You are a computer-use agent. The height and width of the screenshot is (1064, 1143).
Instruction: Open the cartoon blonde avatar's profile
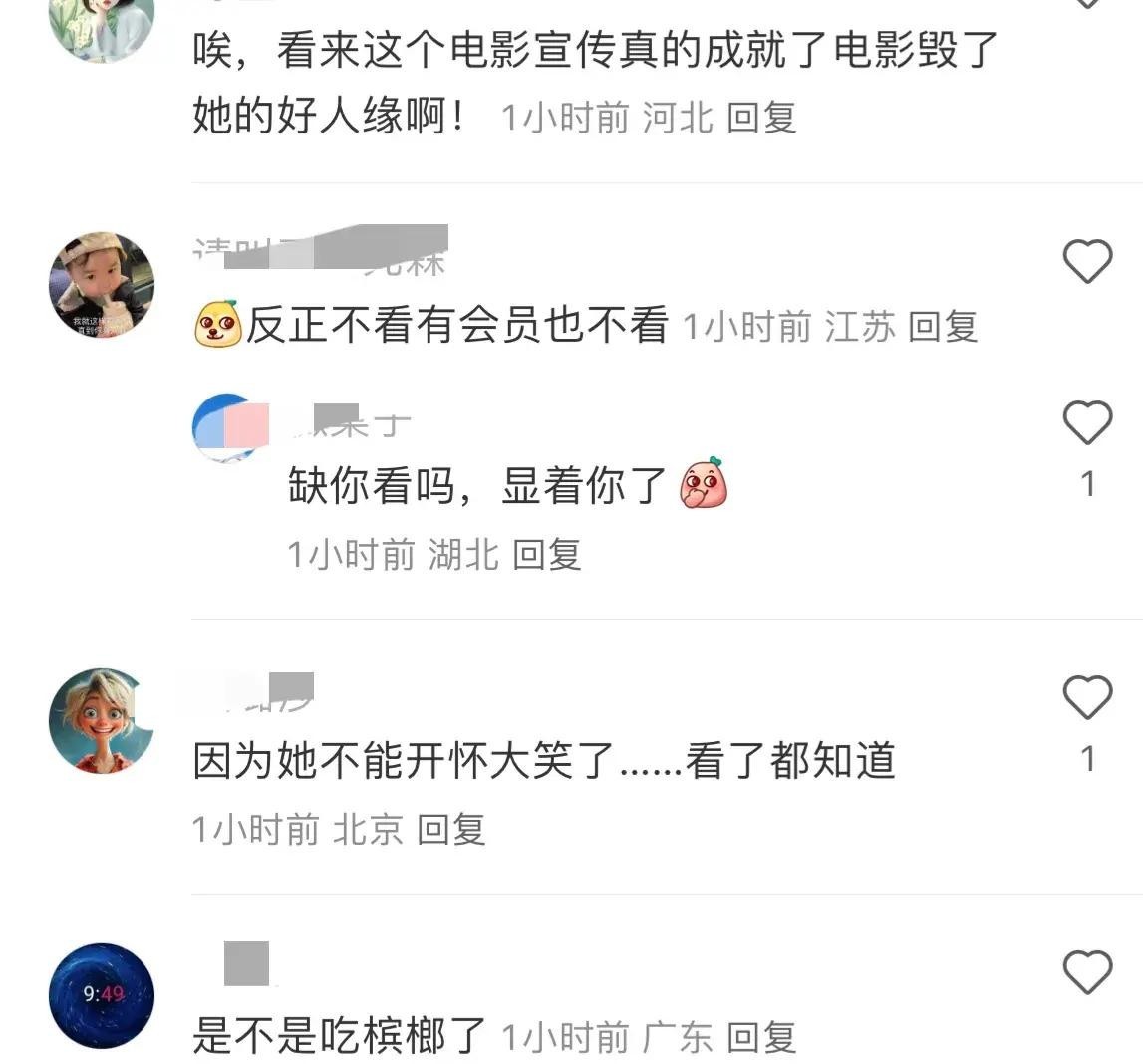(x=102, y=721)
